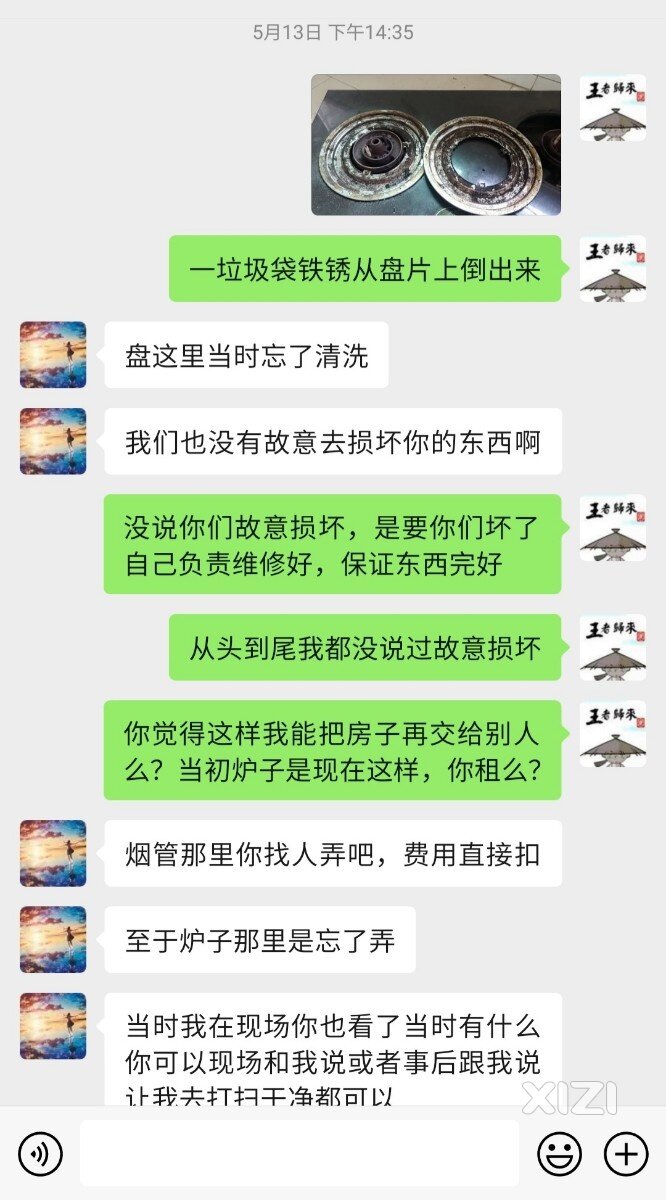Image resolution: width=666 pixels, height=1200 pixels.
Task: View the sent stove burner photo
Action: click(435, 145)
